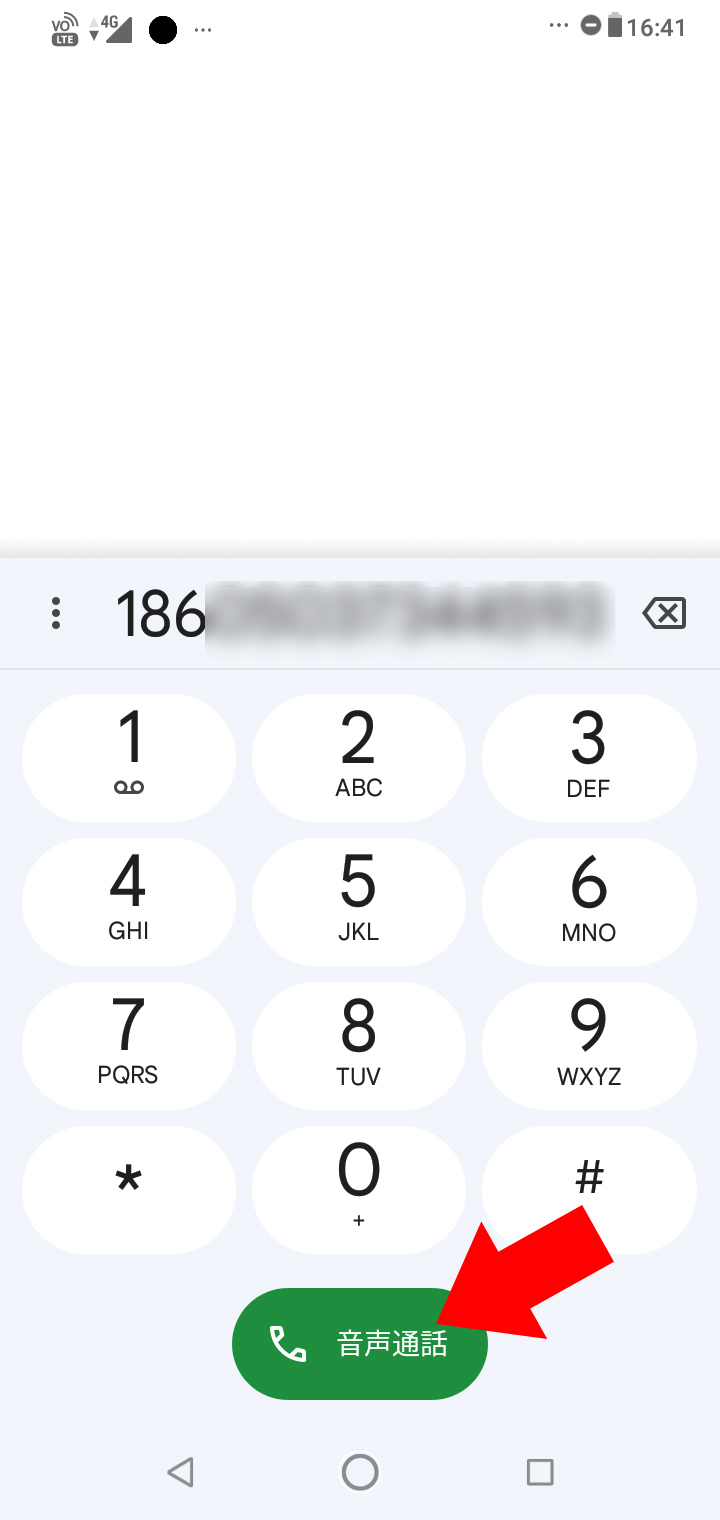Tap the 7 PQRS key
720x1520 pixels.
129,1045
